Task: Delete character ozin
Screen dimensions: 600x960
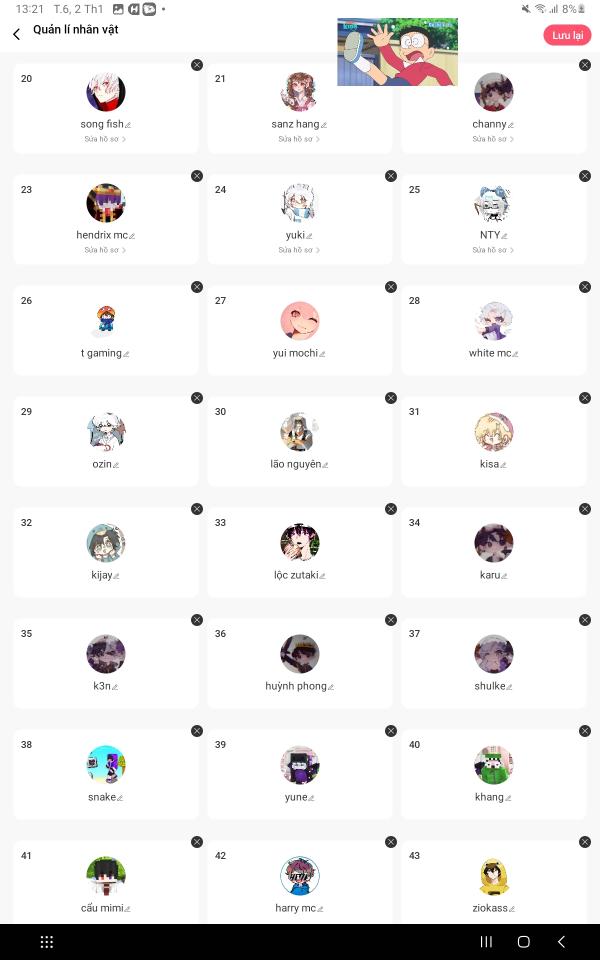Action: coord(197,398)
